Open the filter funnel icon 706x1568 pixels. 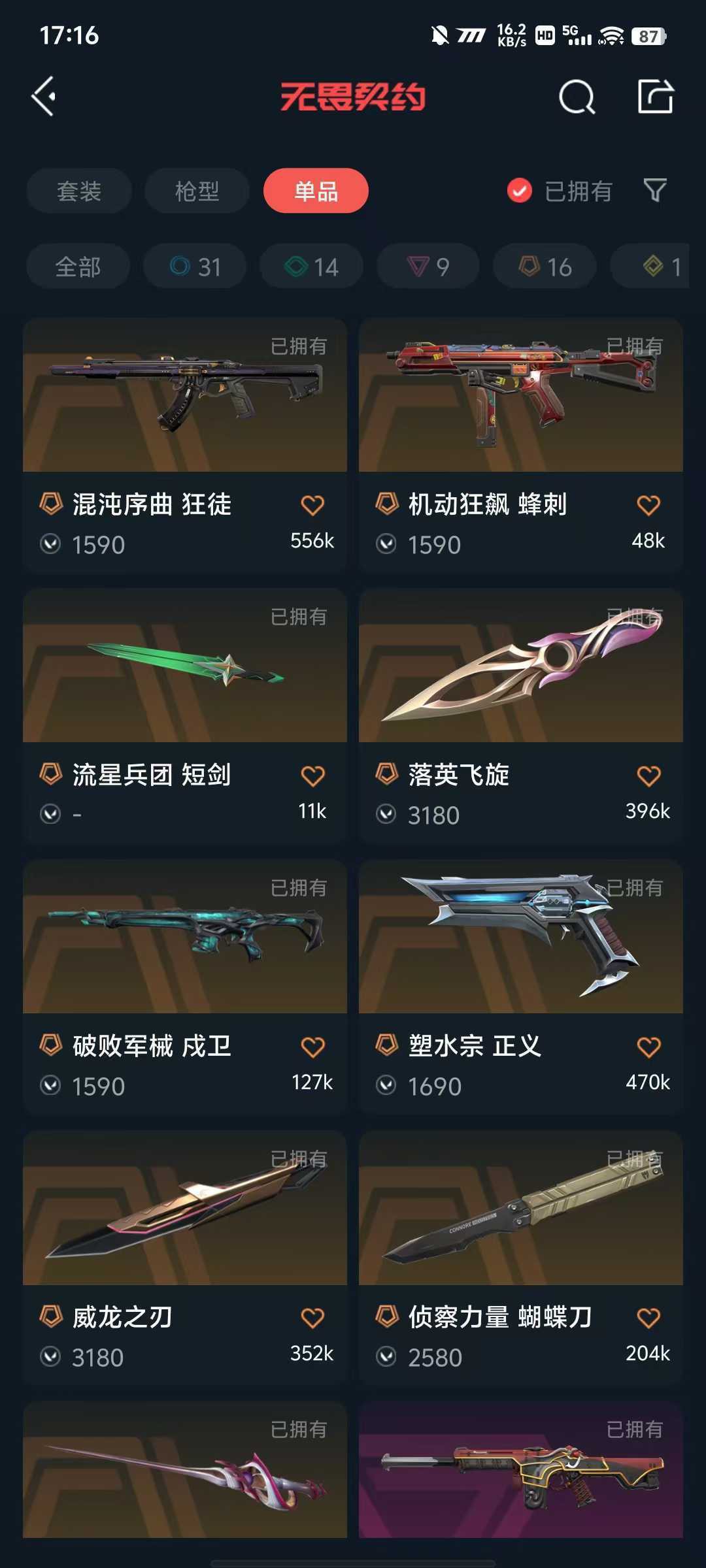(654, 191)
